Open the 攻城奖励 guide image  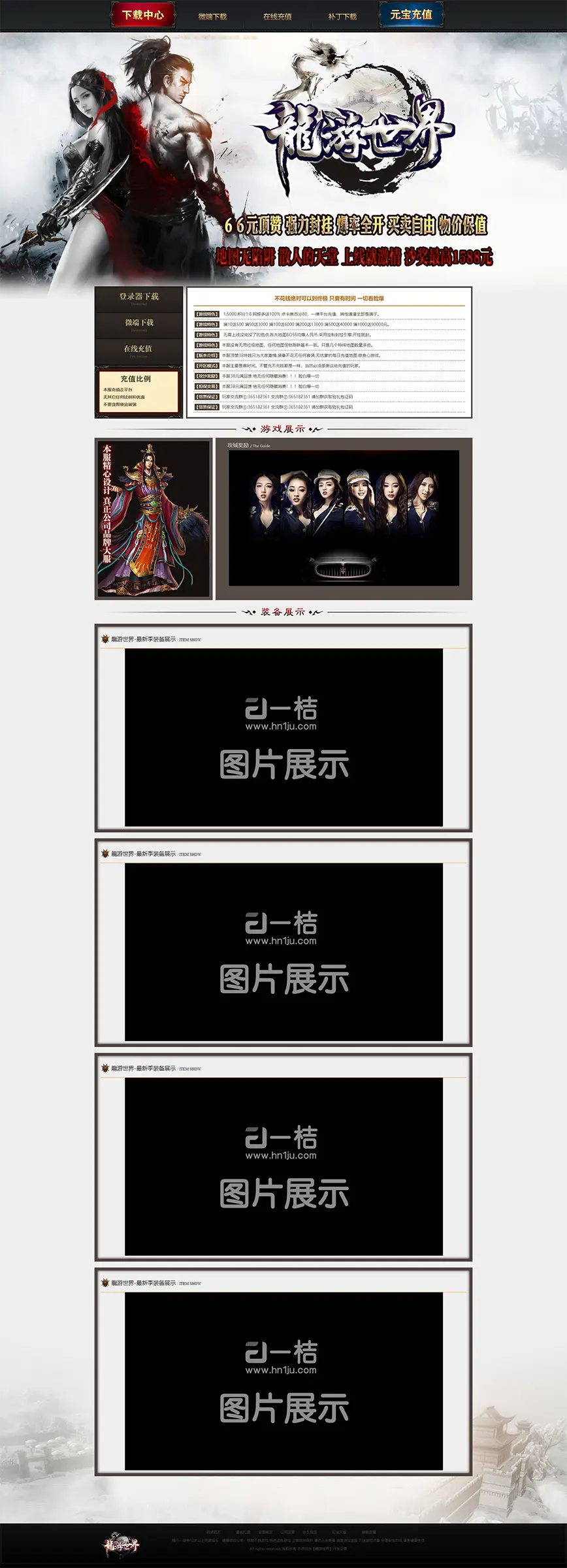pos(344,517)
